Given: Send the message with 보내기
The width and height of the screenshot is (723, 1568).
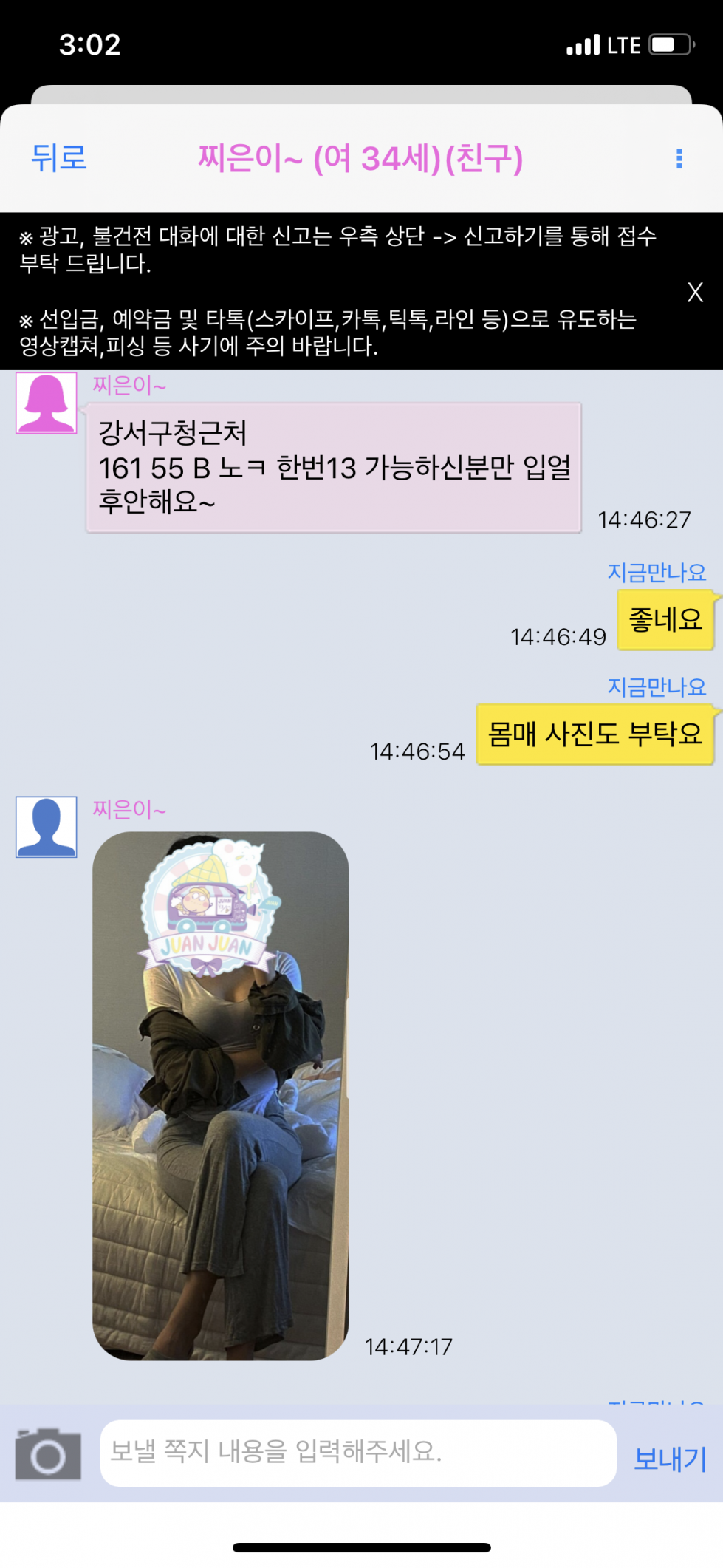Looking at the screenshot, I should 670,1459.
